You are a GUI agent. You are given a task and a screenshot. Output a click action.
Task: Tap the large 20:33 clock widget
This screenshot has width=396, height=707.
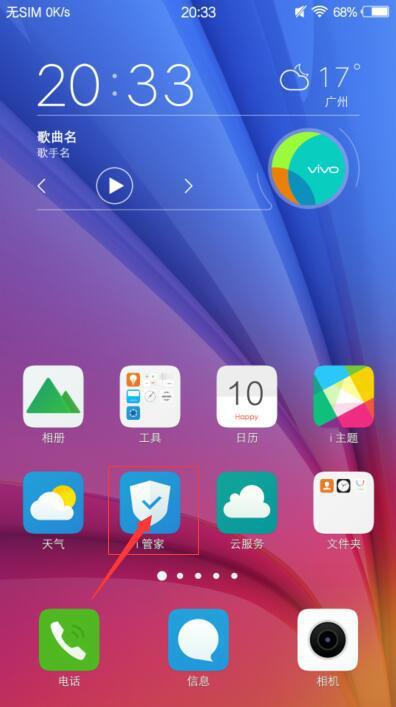pyautogui.click(x=116, y=85)
